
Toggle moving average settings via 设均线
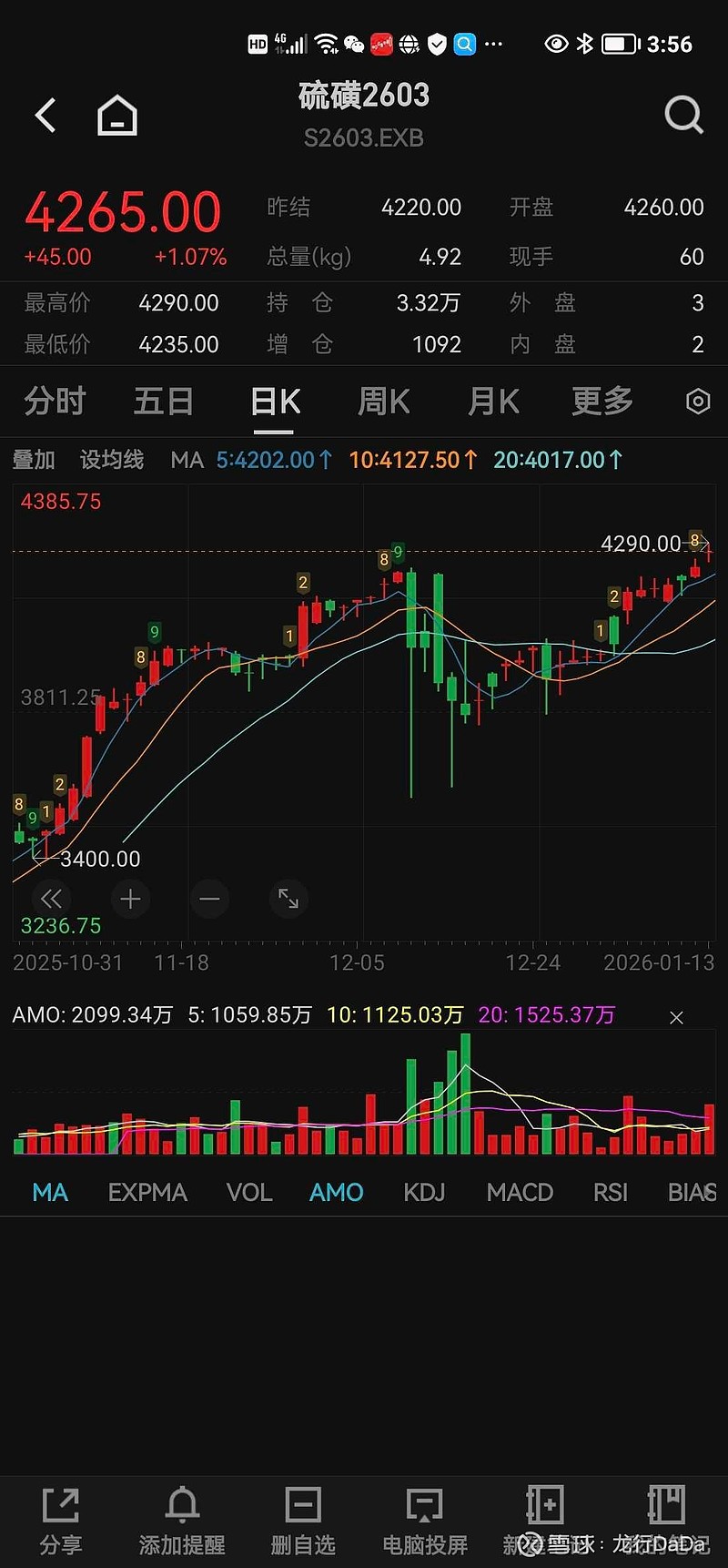pyautogui.click(x=111, y=460)
